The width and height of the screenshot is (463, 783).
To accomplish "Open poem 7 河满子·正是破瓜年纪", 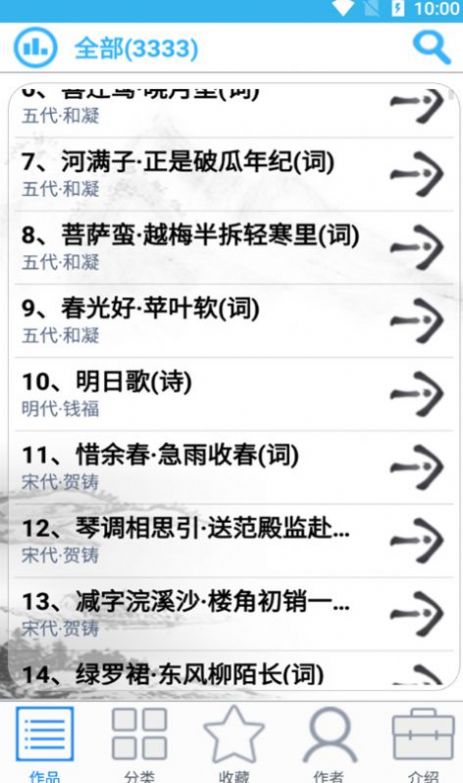I will (x=234, y=174).
